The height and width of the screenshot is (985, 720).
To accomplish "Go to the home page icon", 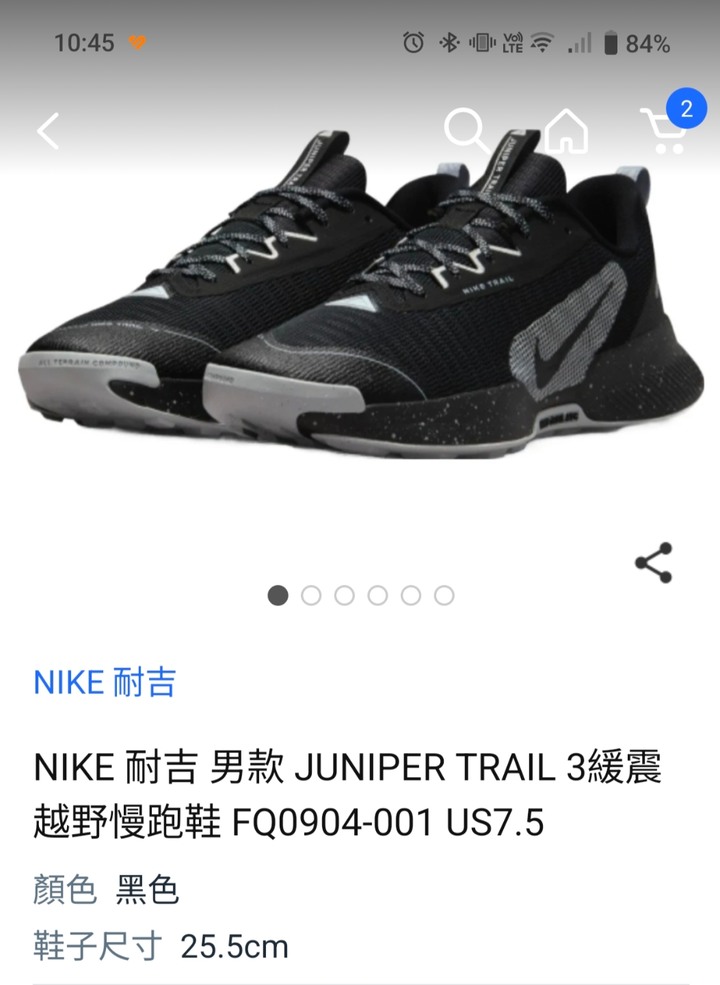I will coord(566,131).
